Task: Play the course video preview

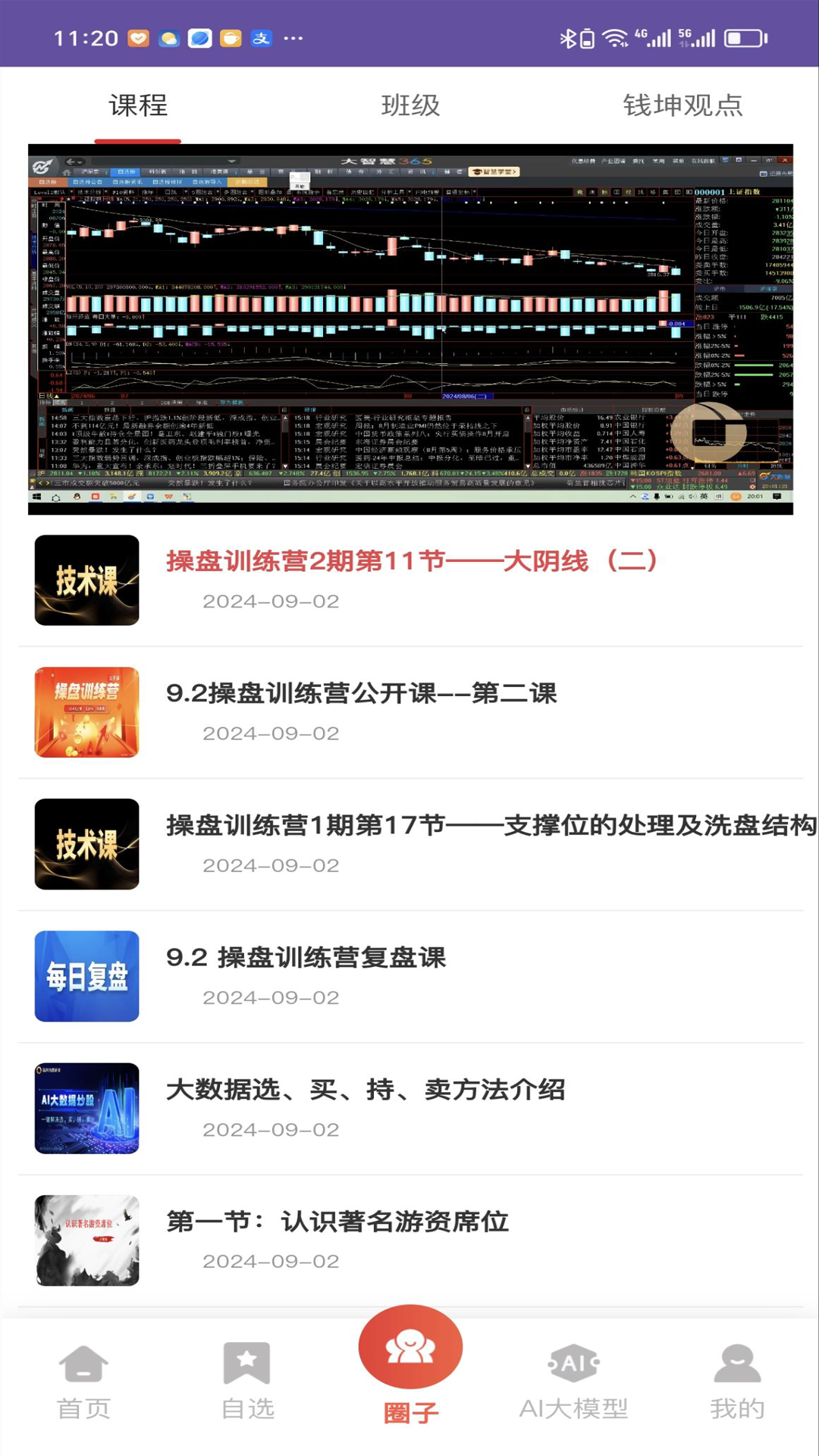Action: pyautogui.click(x=410, y=328)
